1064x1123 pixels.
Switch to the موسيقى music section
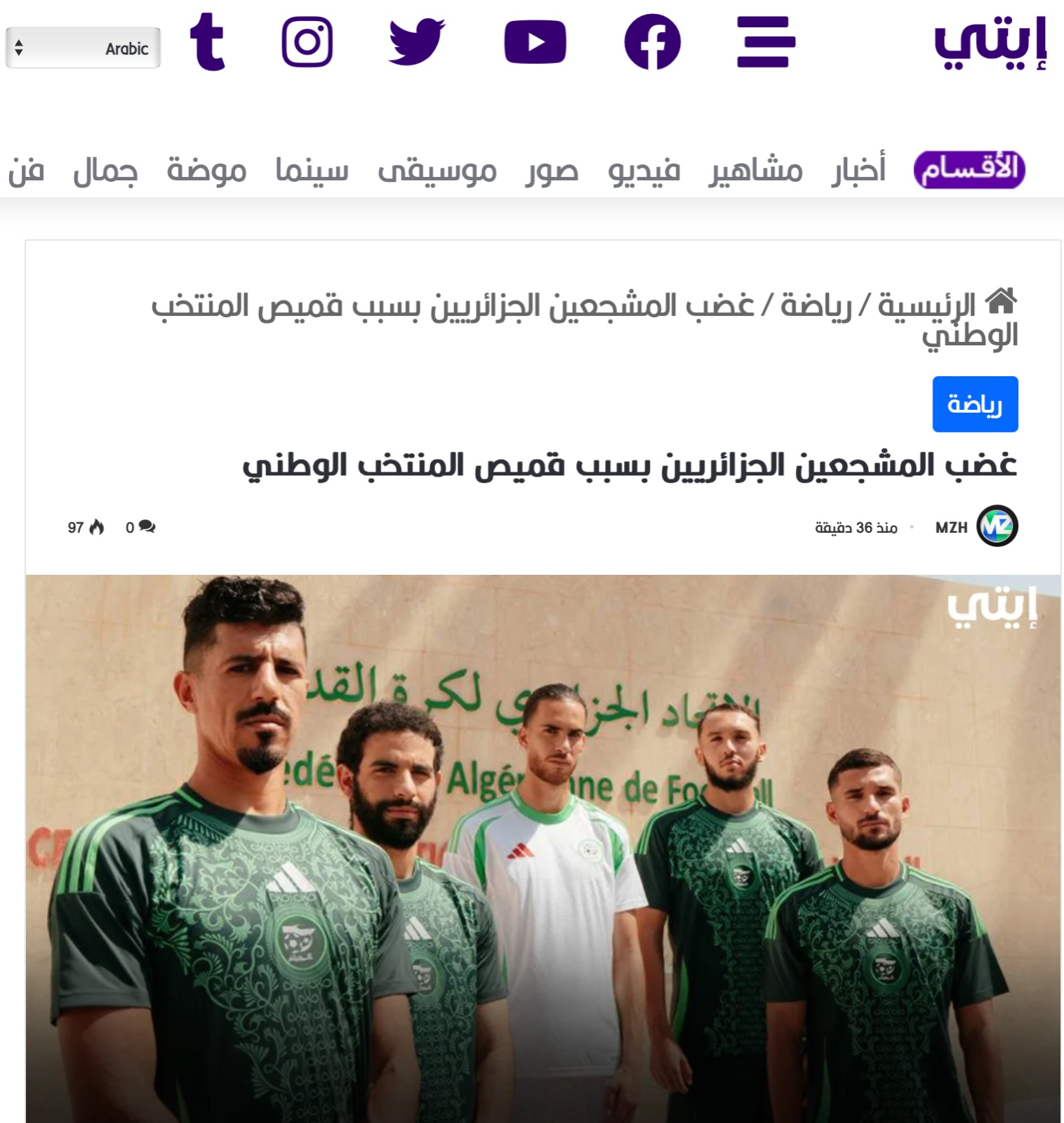click(x=437, y=170)
